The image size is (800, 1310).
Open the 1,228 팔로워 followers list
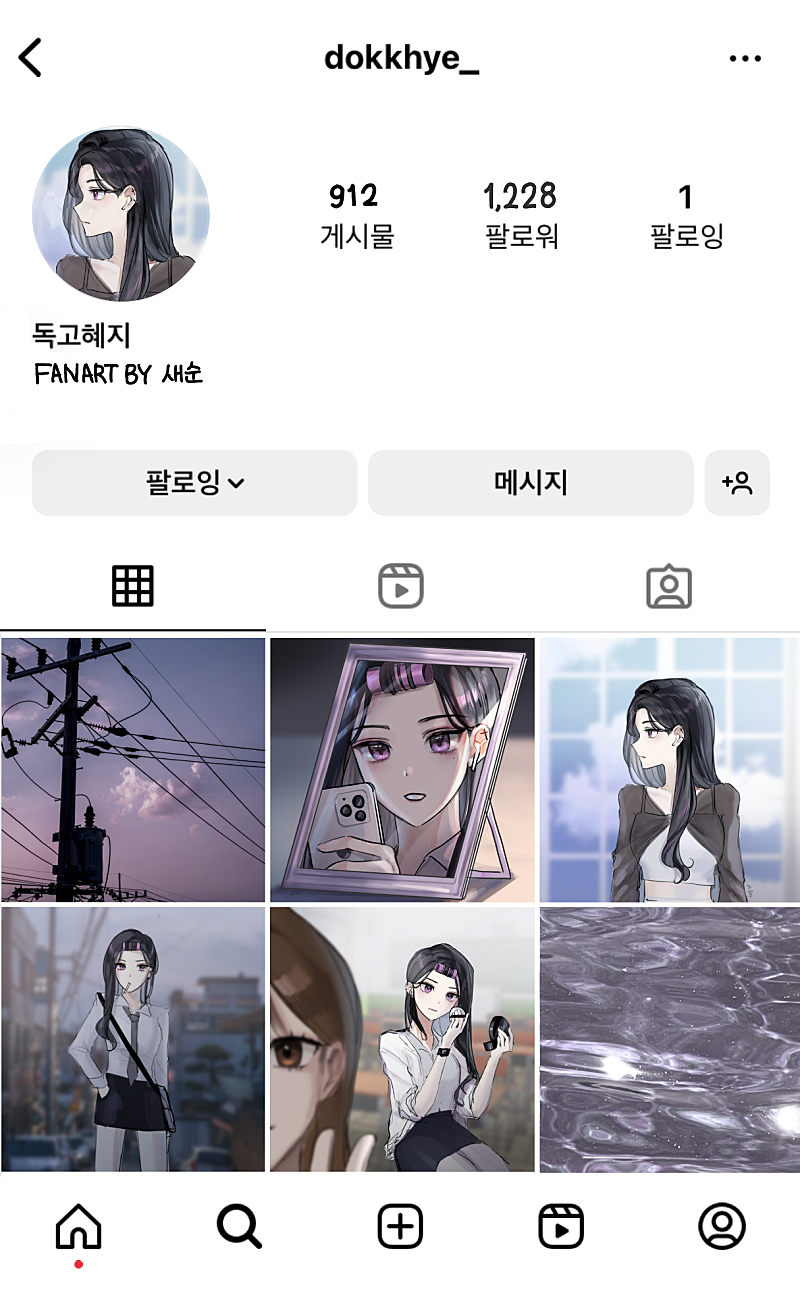pyautogui.click(x=520, y=214)
